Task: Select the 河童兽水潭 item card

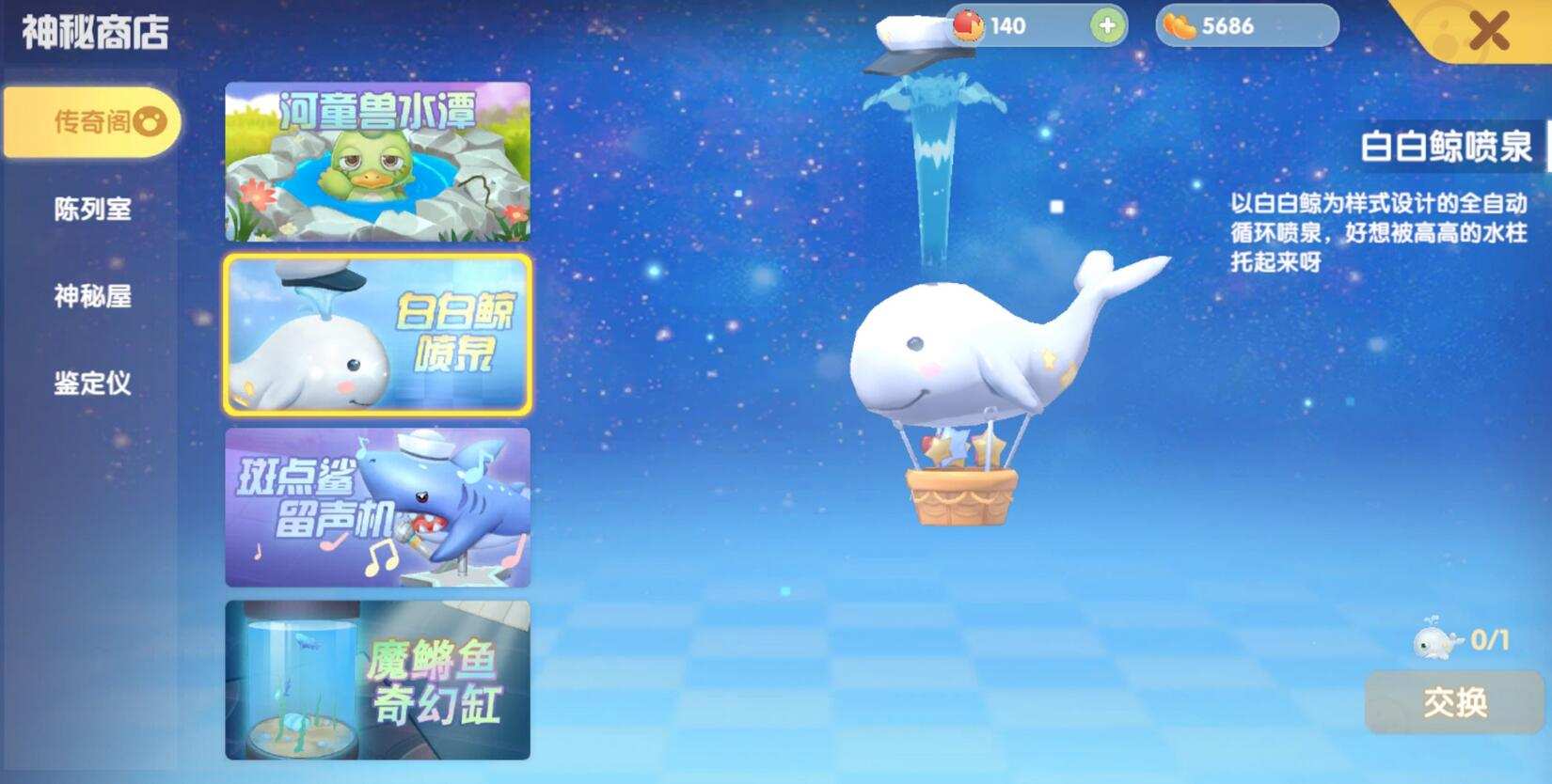Action: (x=377, y=162)
